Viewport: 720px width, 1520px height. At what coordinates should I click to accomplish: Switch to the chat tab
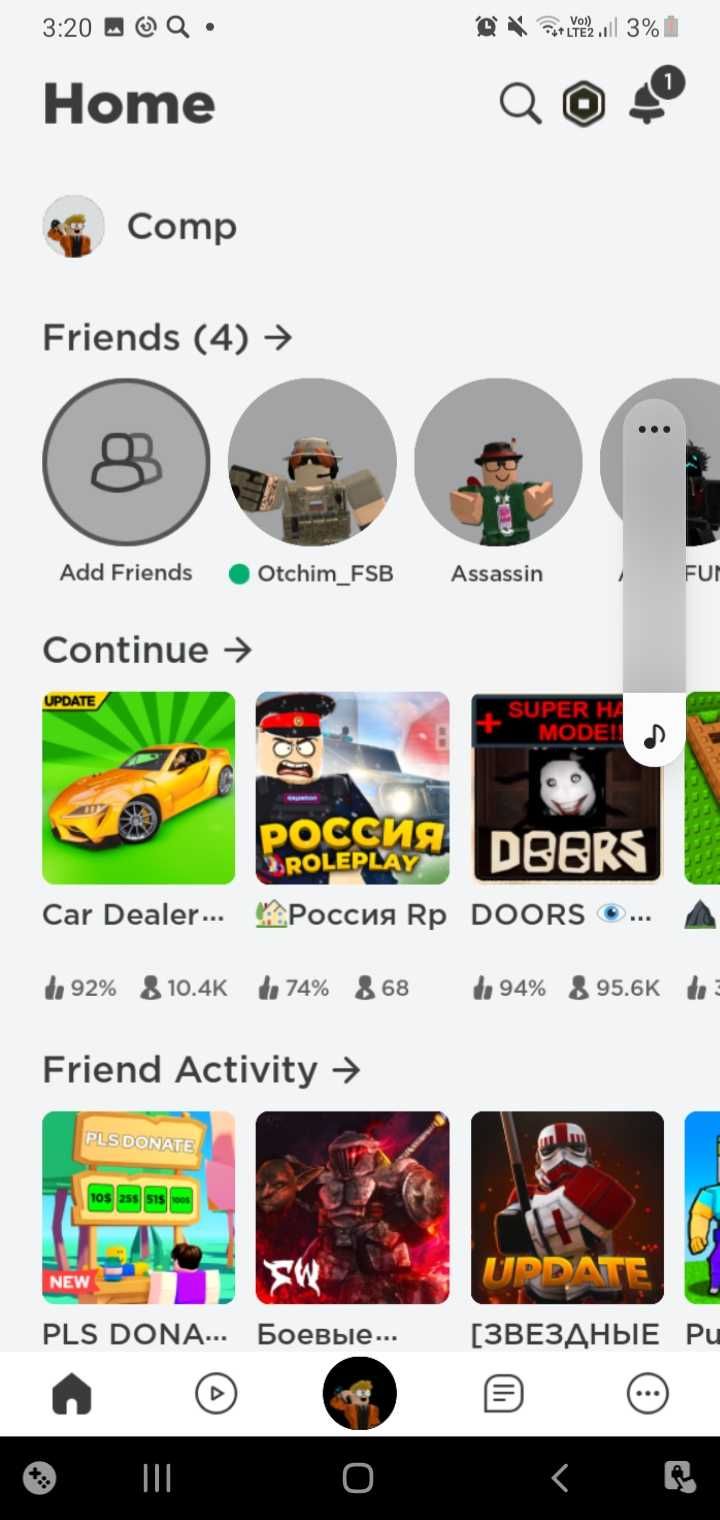503,1393
